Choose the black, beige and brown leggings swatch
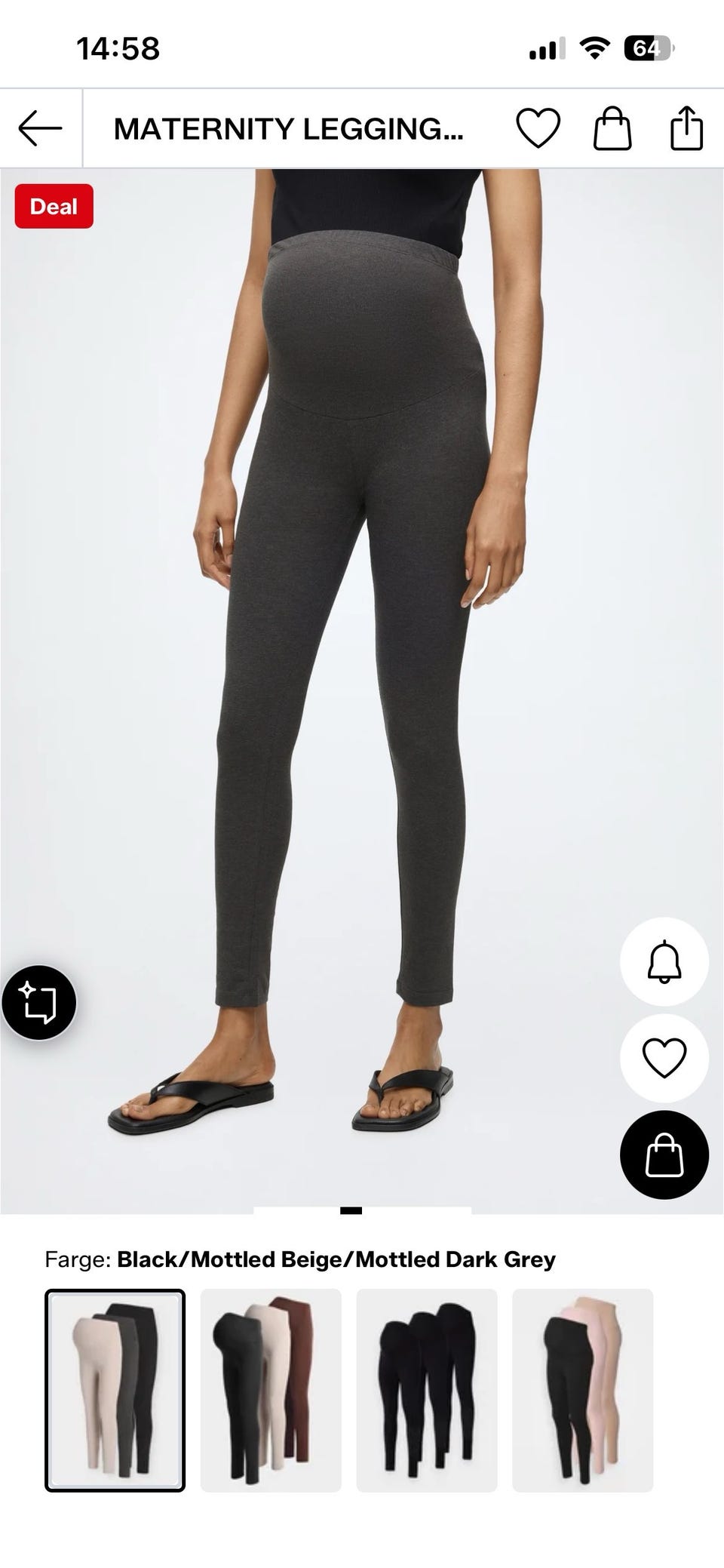This screenshot has height=1568, width=724. coord(271,1390)
